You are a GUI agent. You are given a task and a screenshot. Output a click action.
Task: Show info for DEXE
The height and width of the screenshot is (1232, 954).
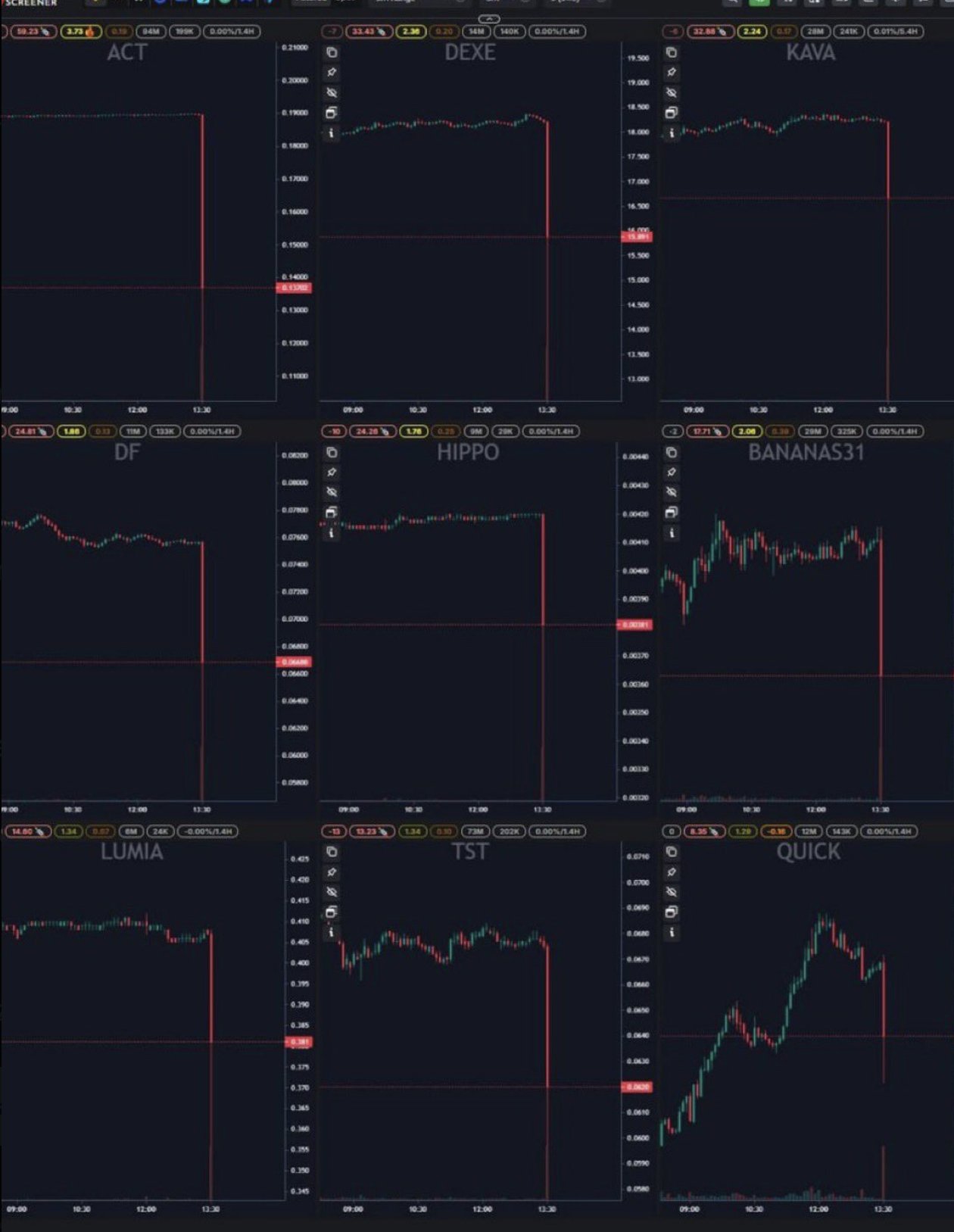[332, 133]
